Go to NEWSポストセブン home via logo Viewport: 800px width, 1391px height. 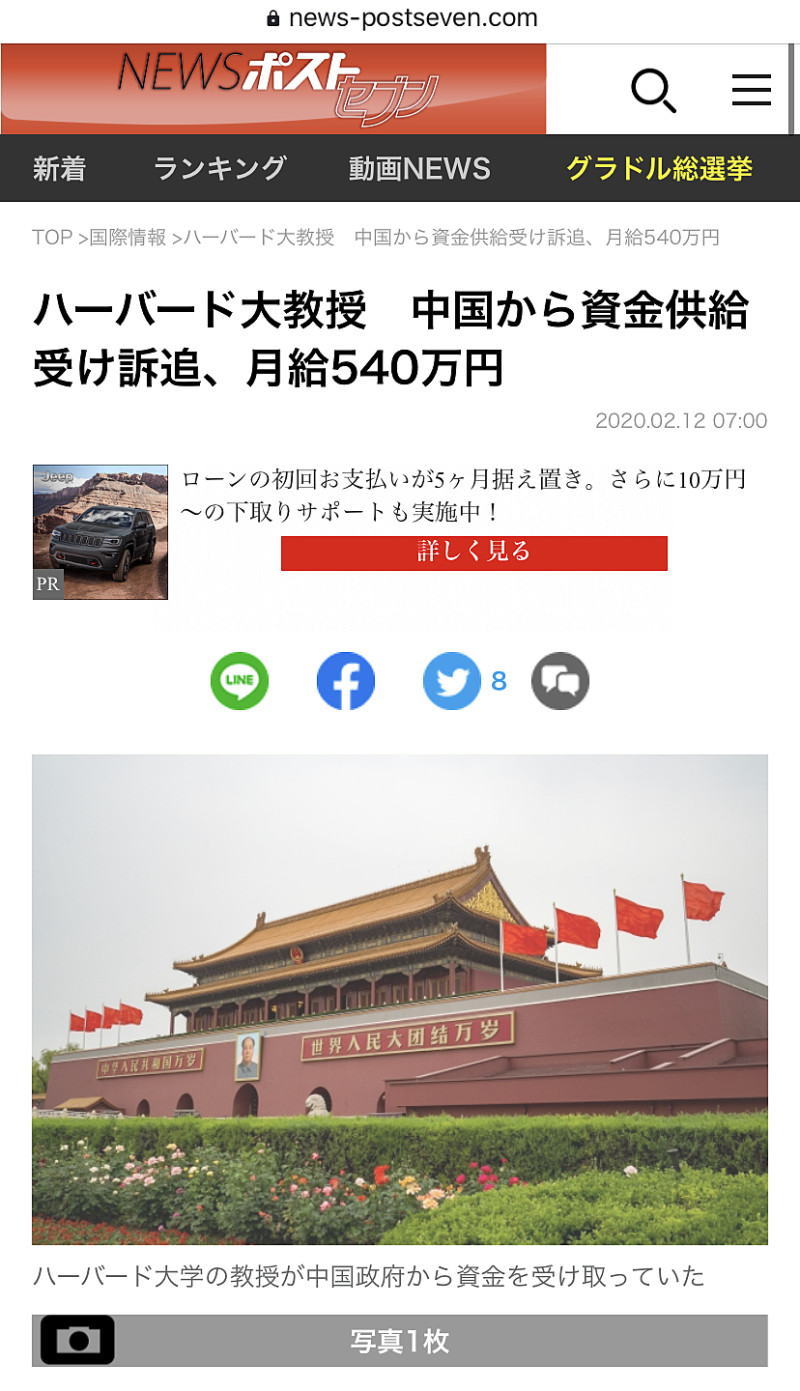274,89
